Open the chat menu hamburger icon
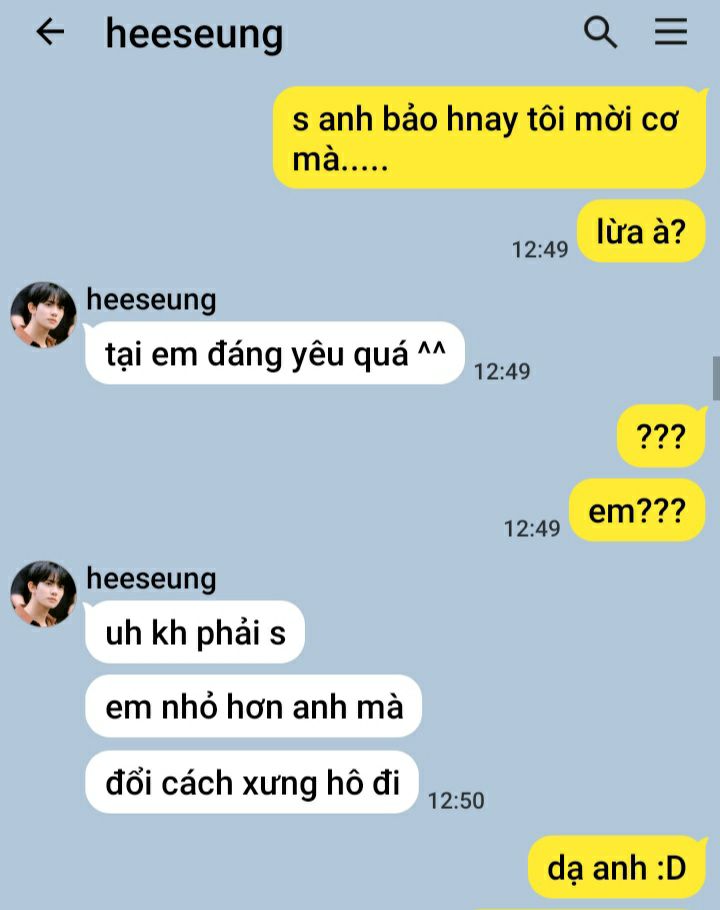The width and height of the screenshot is (720, 910). [x=671, y=31]
